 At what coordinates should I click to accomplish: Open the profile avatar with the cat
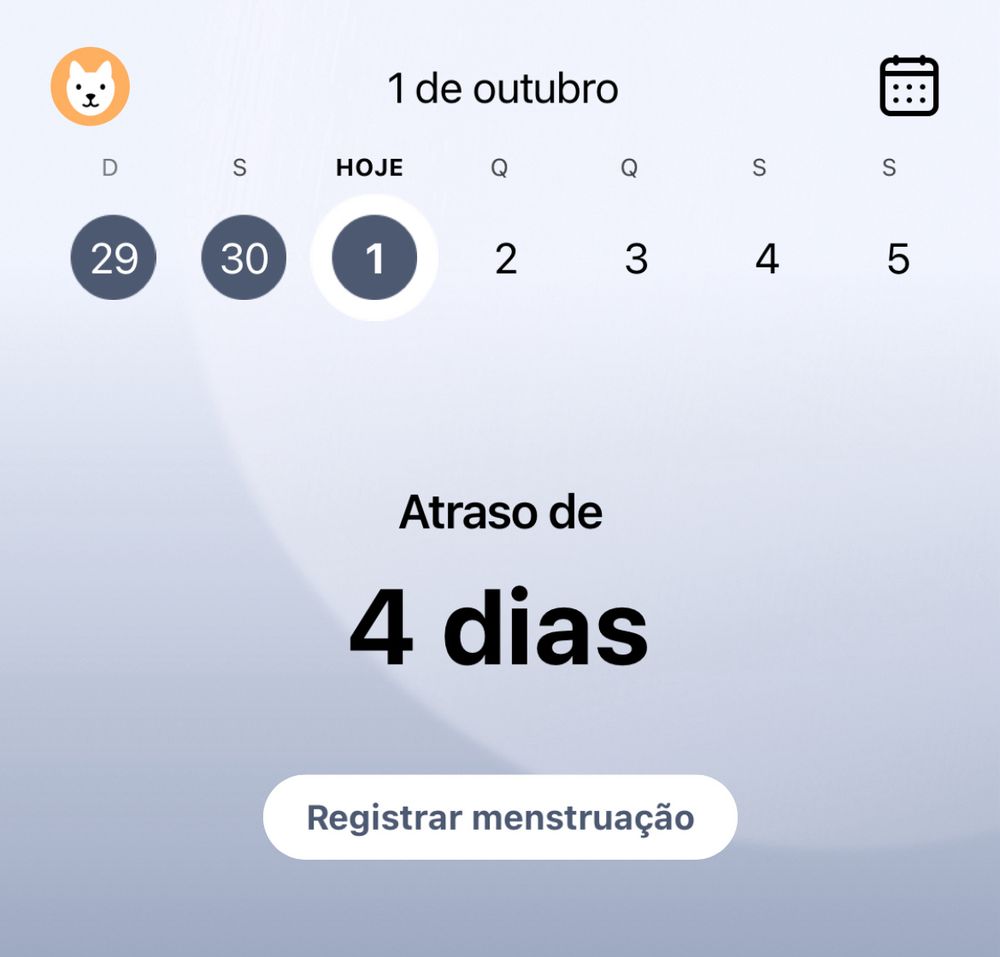pos(90,87)
